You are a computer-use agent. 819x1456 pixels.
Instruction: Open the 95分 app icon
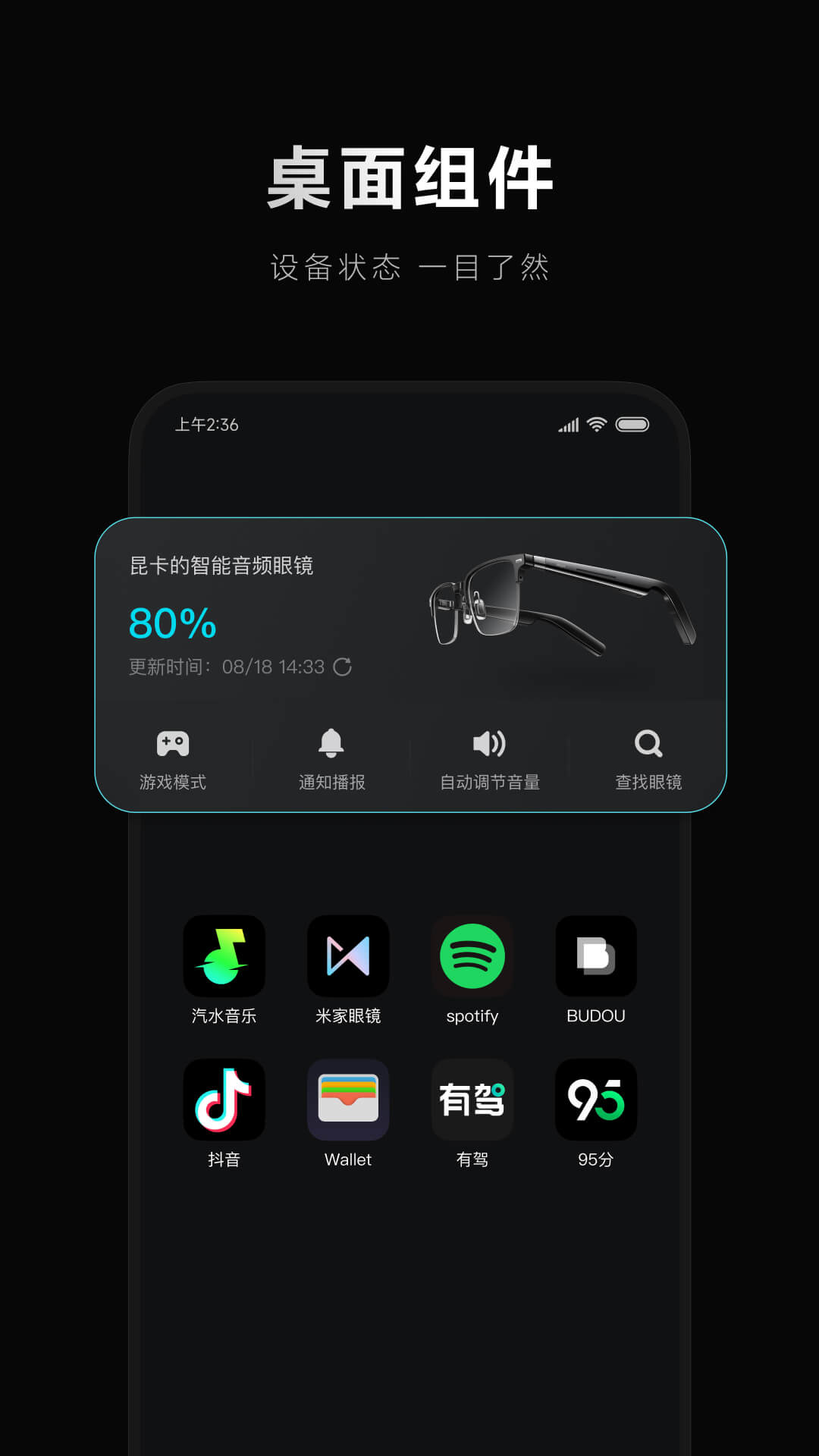[596, 1100]
